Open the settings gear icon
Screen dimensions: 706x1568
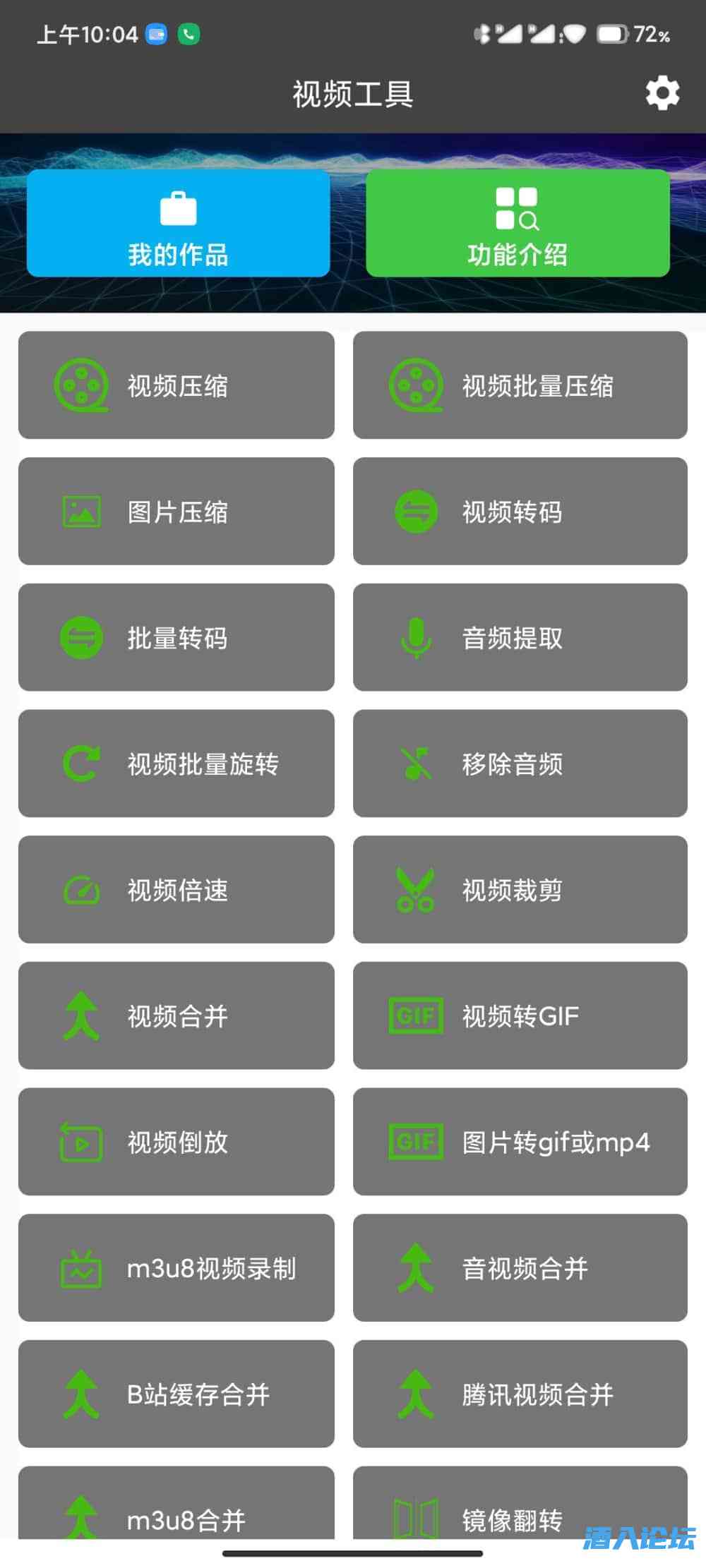tap(662, 93)
